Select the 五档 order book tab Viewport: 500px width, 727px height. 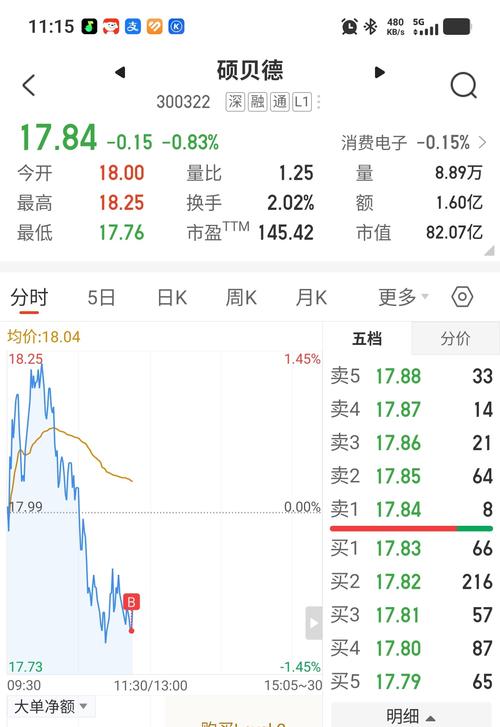[x=367, y=339]
